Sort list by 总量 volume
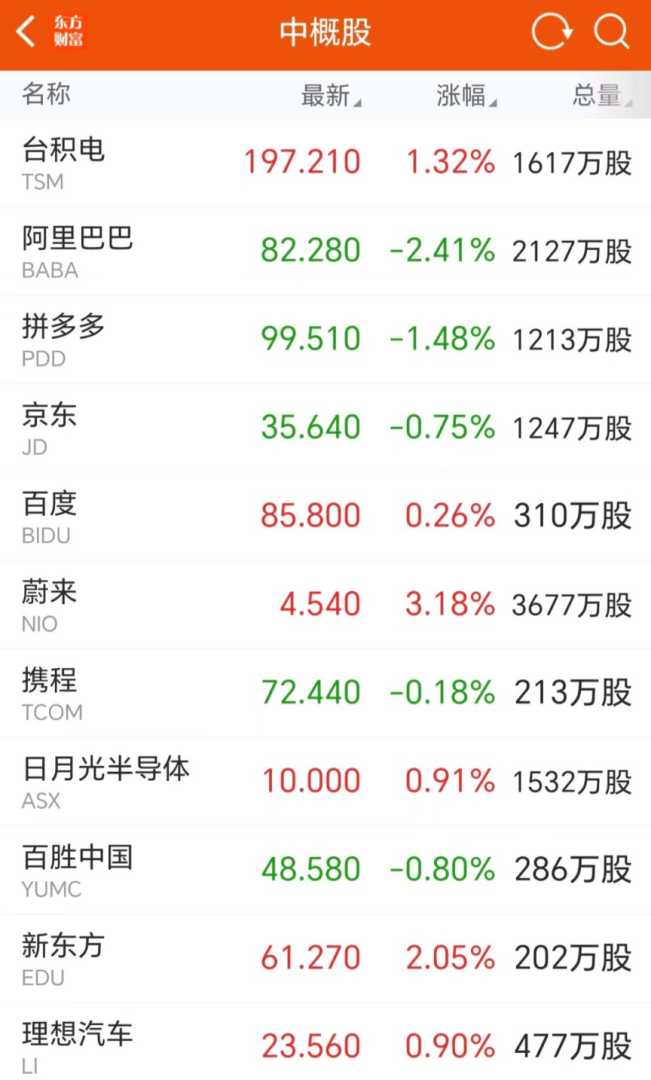 click(x=601, y=96)
